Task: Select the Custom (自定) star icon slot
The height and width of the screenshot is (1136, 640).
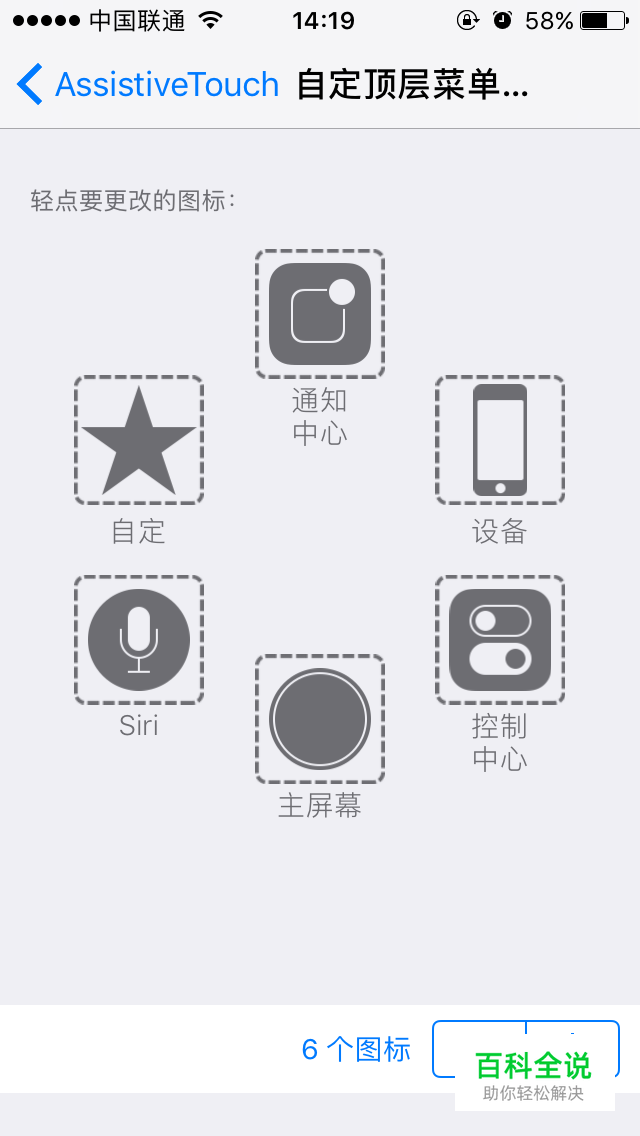Action: tap(138, 440)
